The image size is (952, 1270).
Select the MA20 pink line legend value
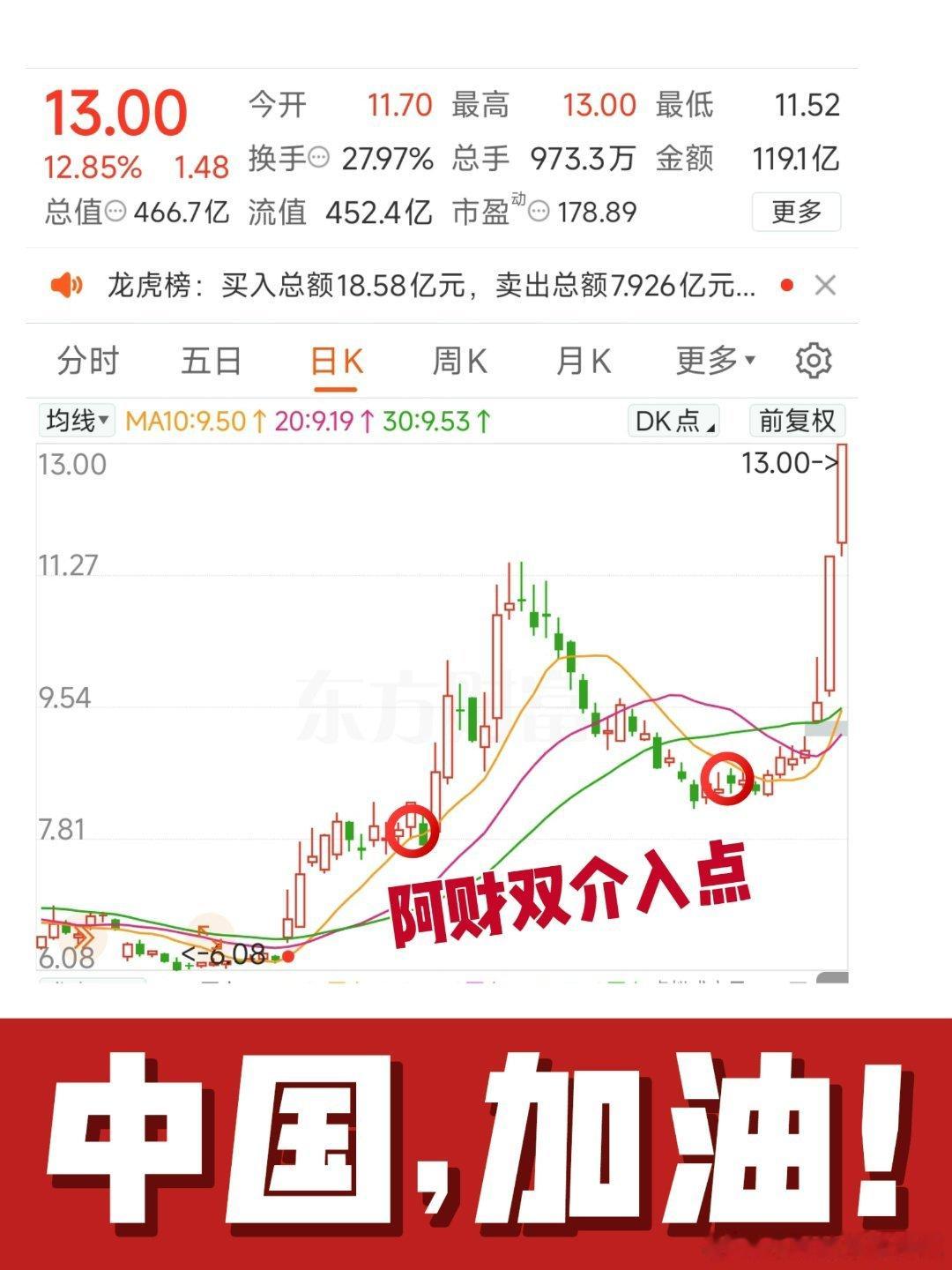pos(315,421)
